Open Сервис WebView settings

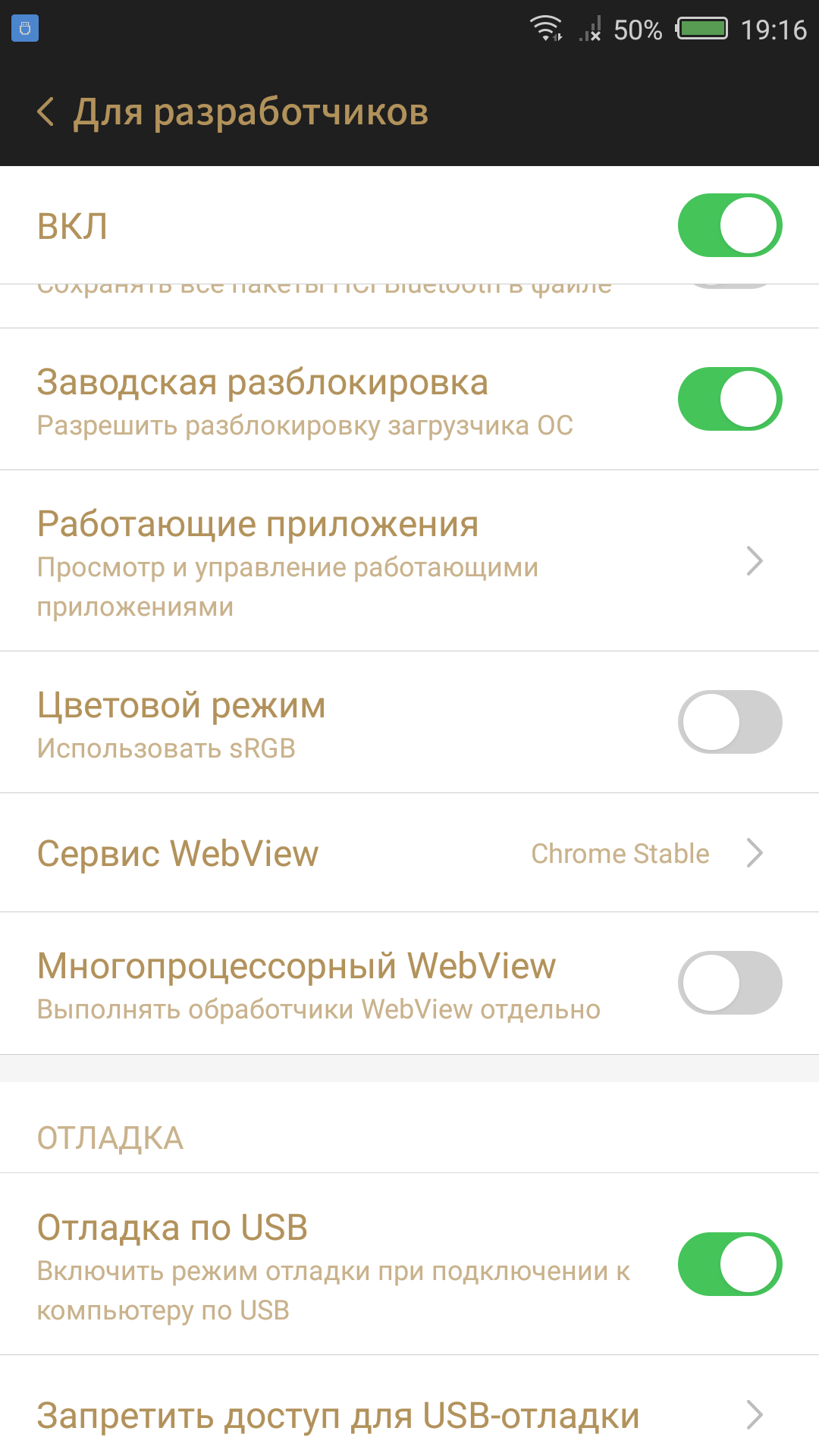click(409, 853)
